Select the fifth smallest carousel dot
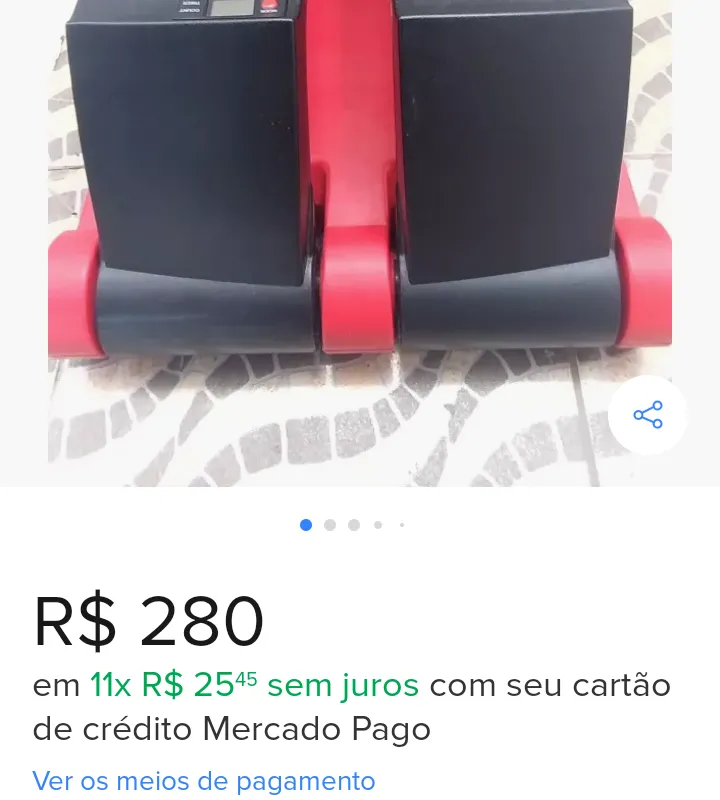This screenshot has width=720, height=800. coord(401,524)
